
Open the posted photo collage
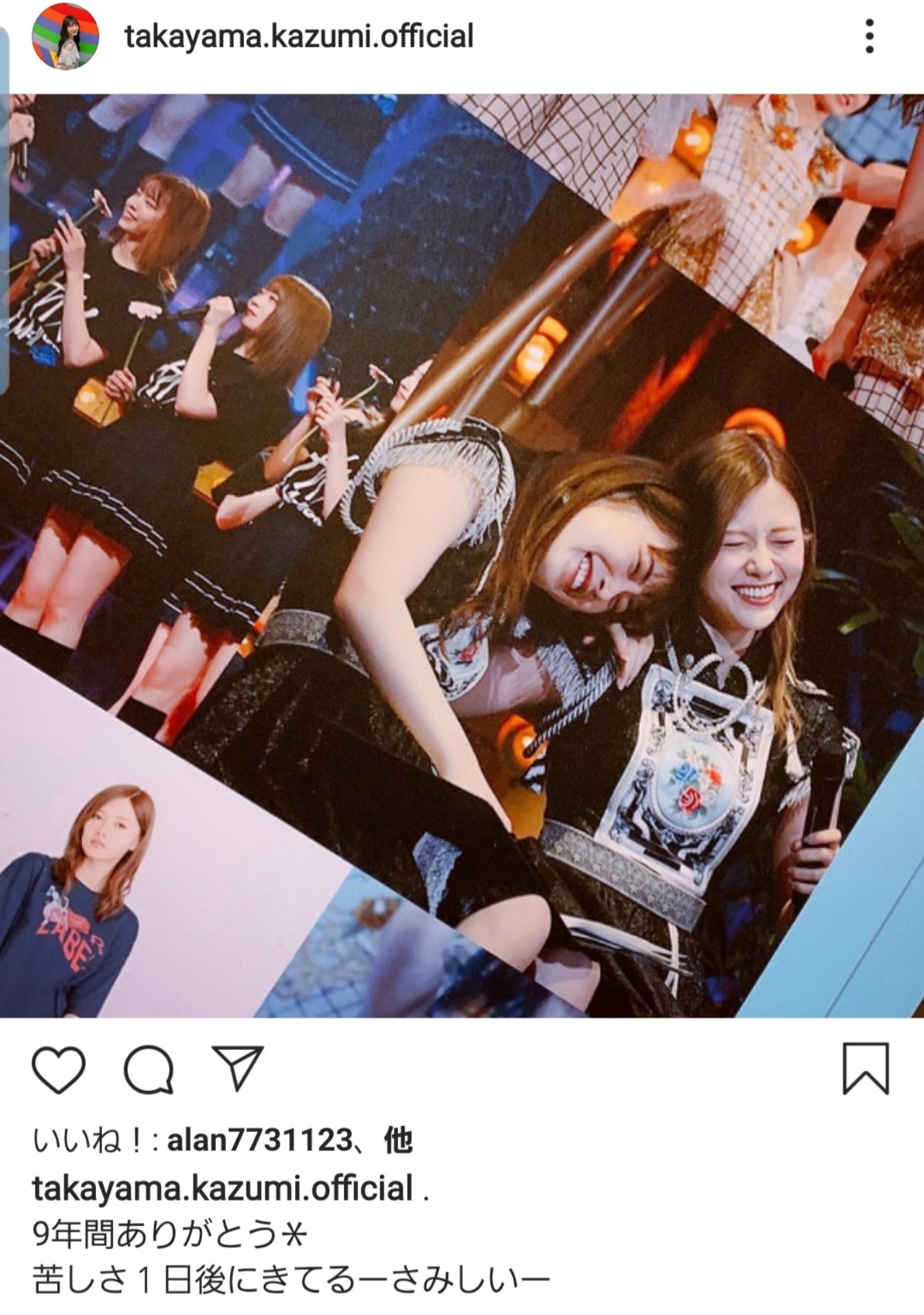point(462,555)
